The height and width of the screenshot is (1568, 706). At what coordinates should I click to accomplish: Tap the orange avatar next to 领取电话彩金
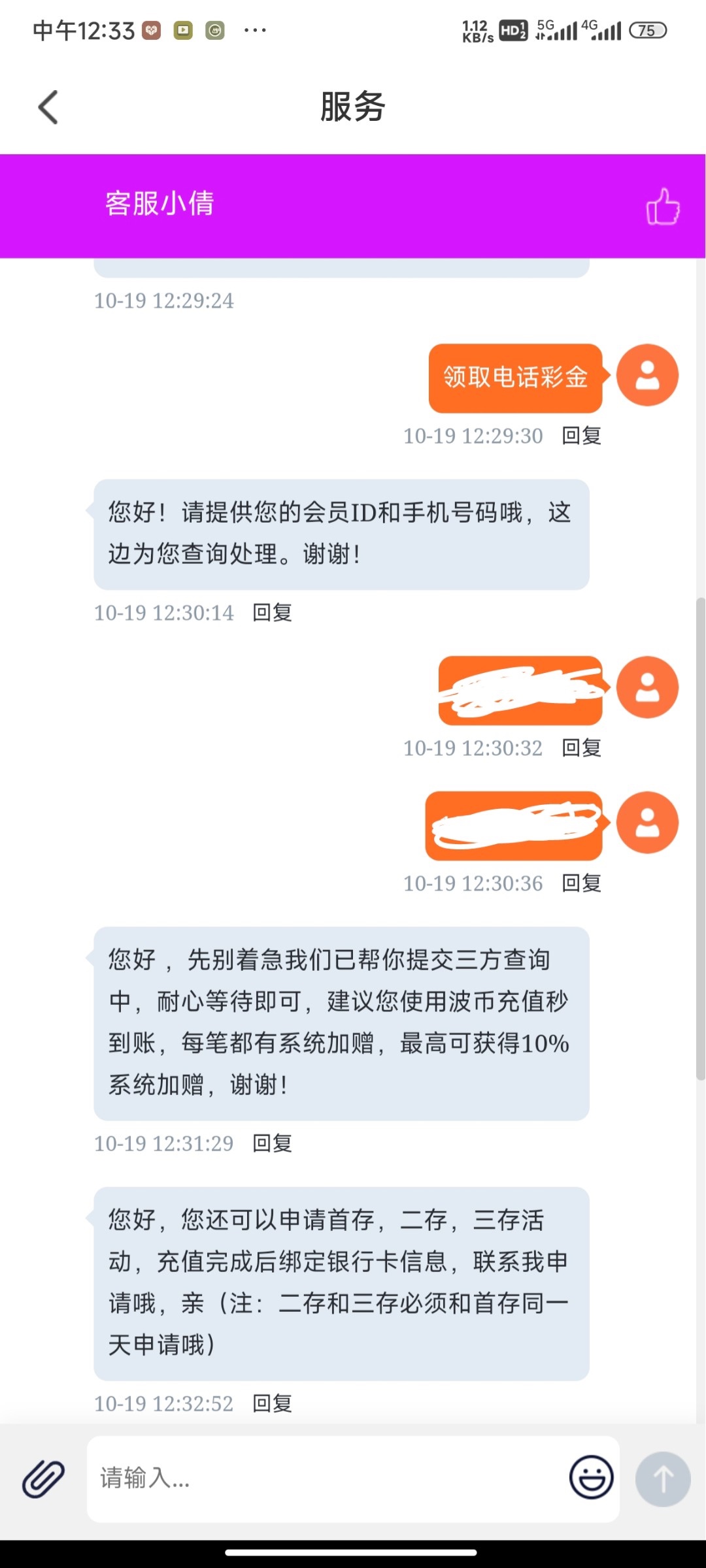(x=647, y=376)
